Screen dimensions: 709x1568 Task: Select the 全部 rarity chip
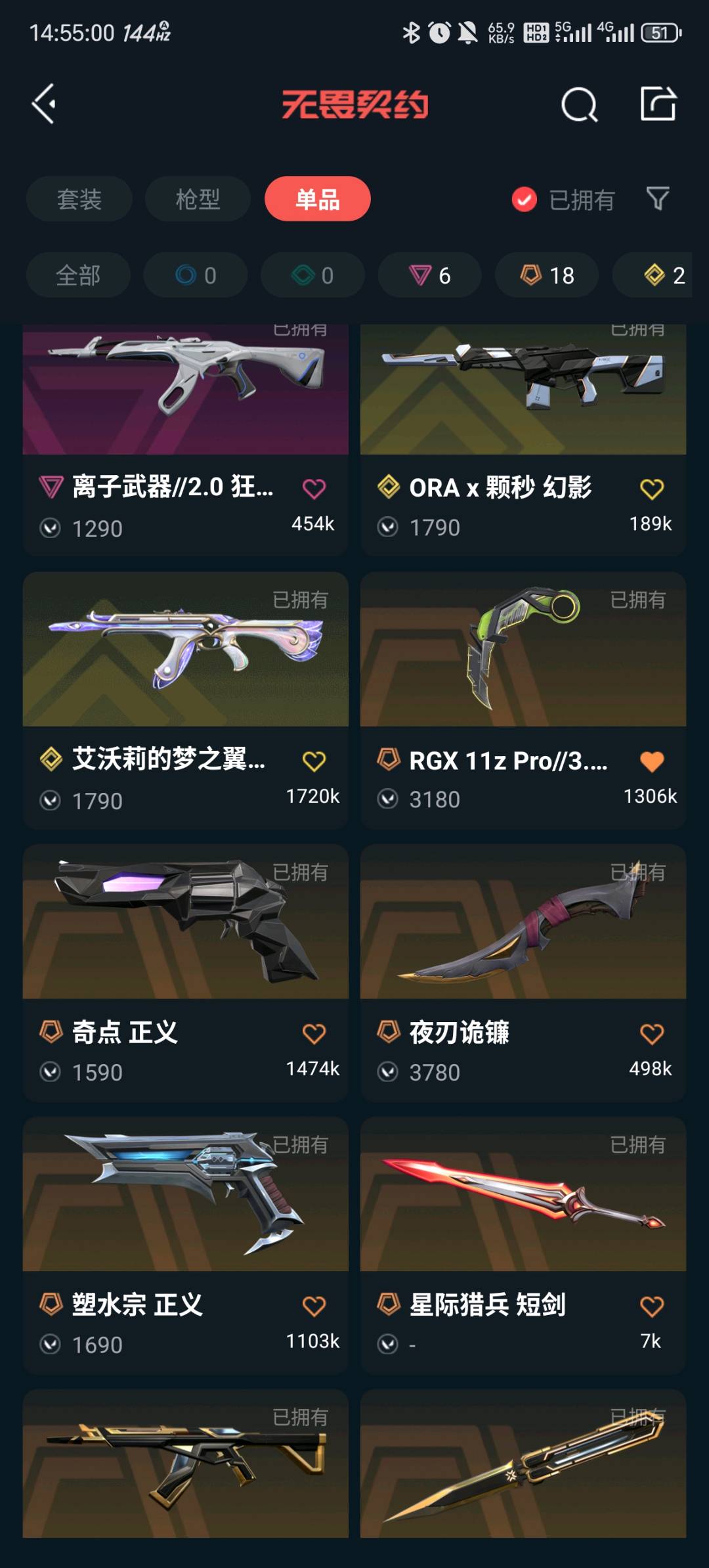[x=78, y=275]
